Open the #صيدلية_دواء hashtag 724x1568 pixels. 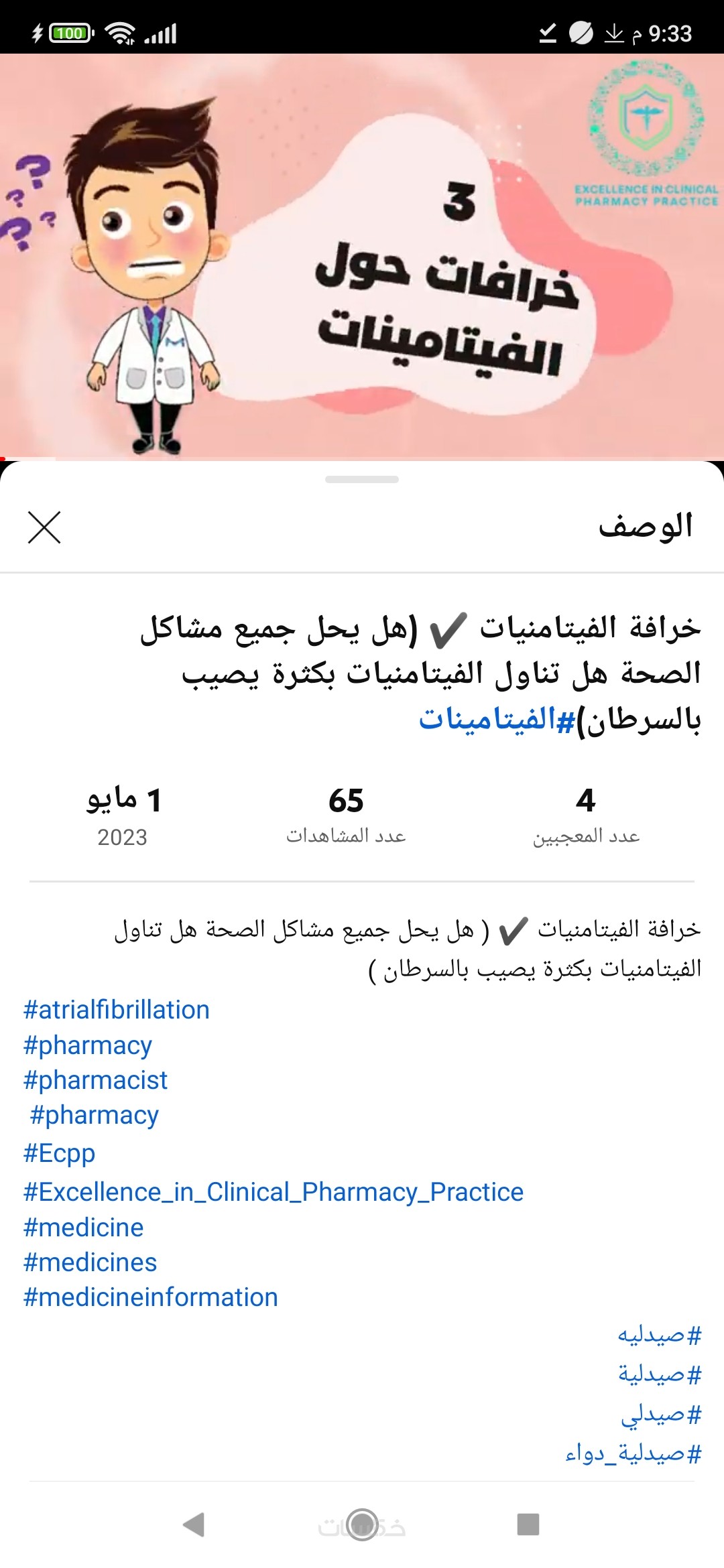point(633,1453)
